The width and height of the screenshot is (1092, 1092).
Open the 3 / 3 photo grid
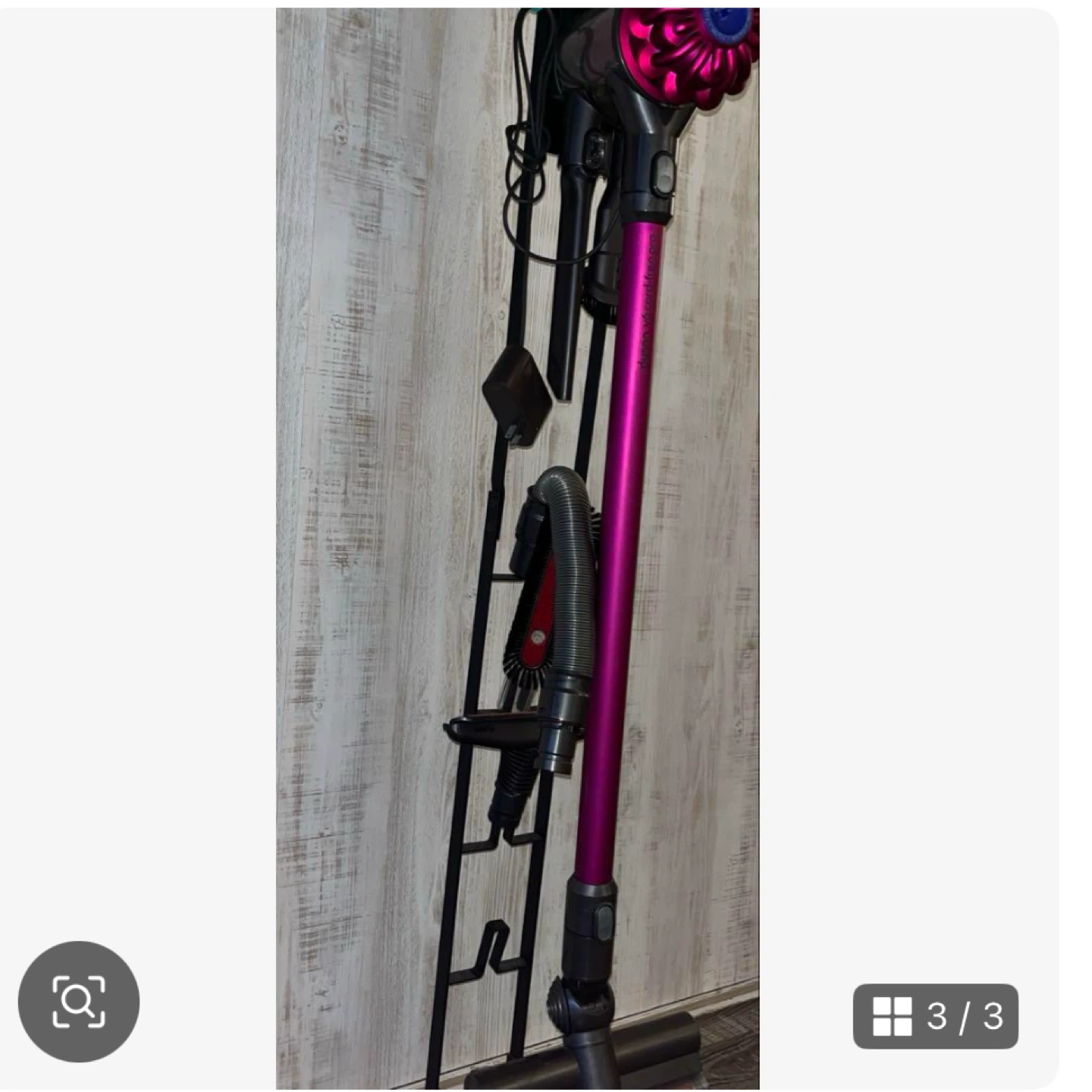(x=935, y=1016)
